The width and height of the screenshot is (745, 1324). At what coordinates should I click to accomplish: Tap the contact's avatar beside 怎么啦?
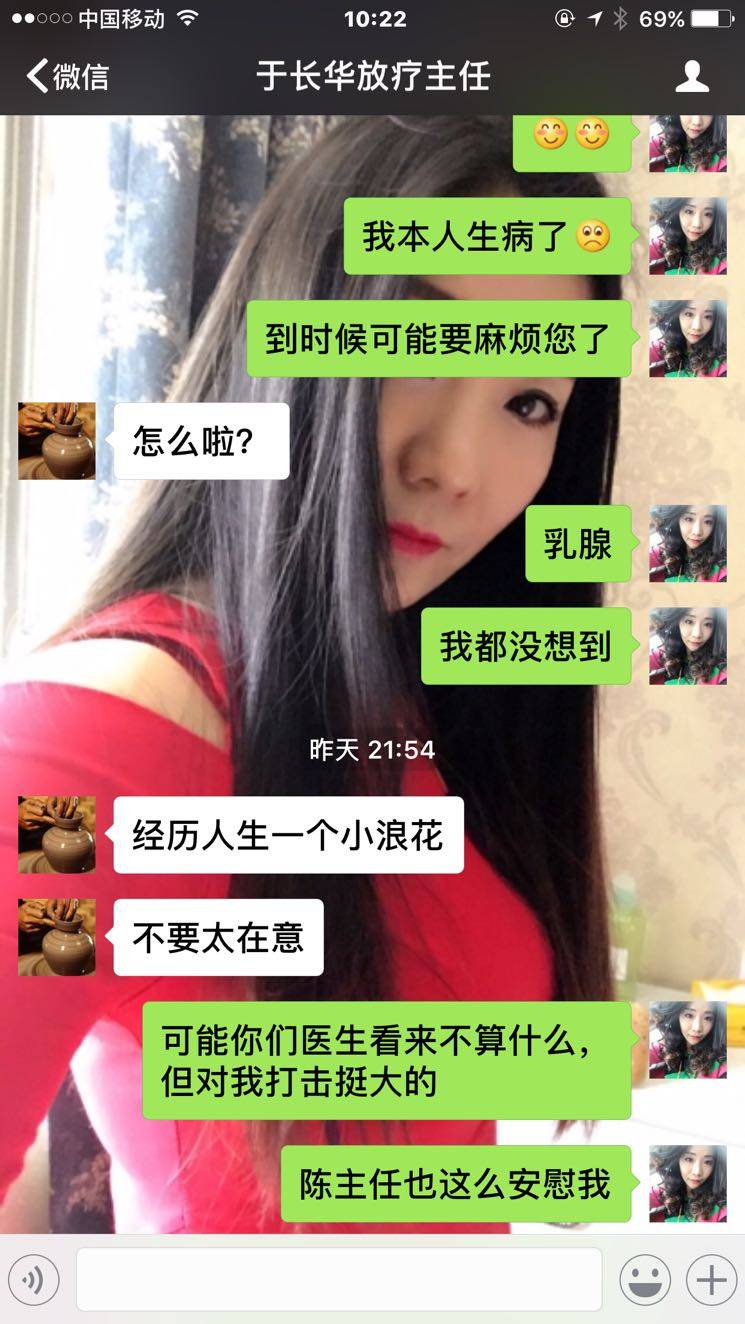tap(57, 441)
